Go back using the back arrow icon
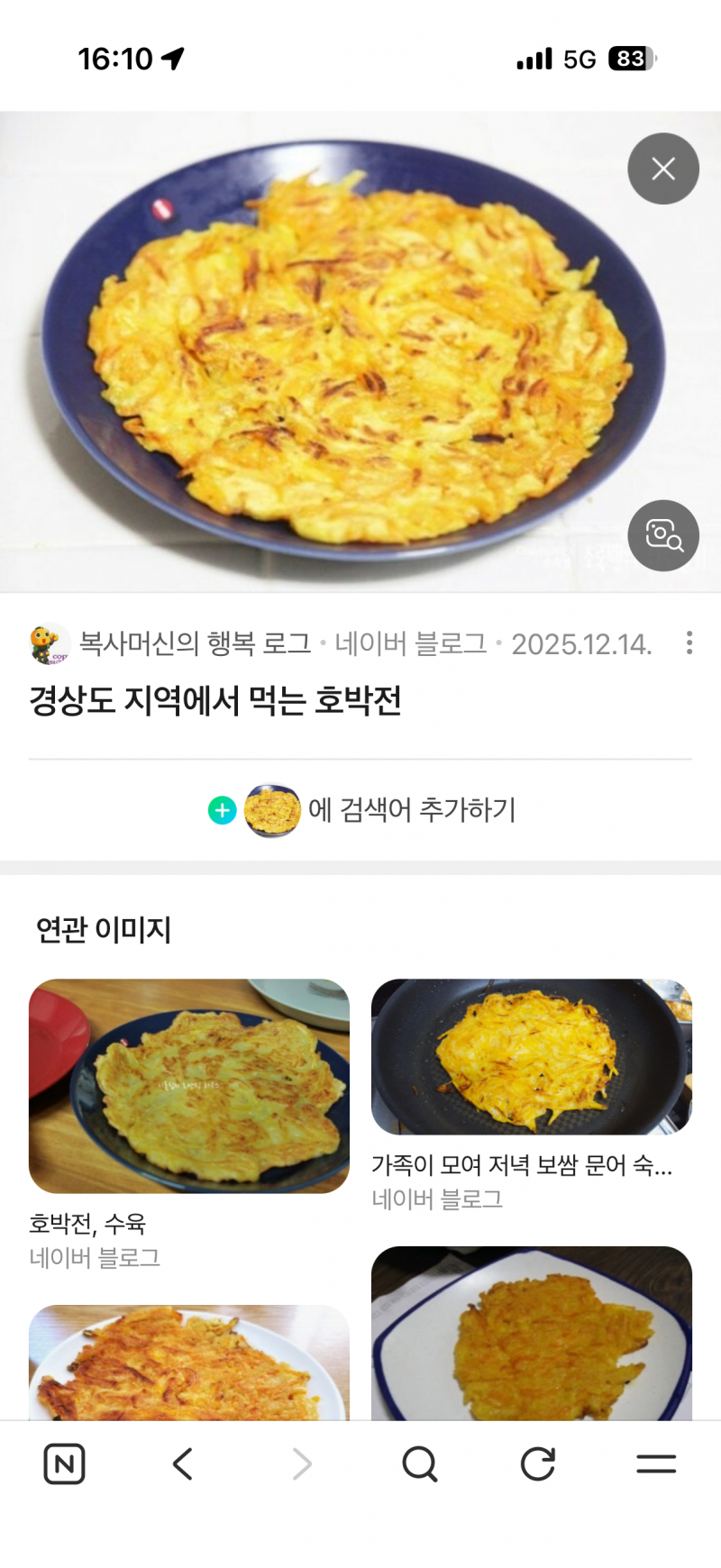The image size is (721, 1568). [x=183, y=1463]
